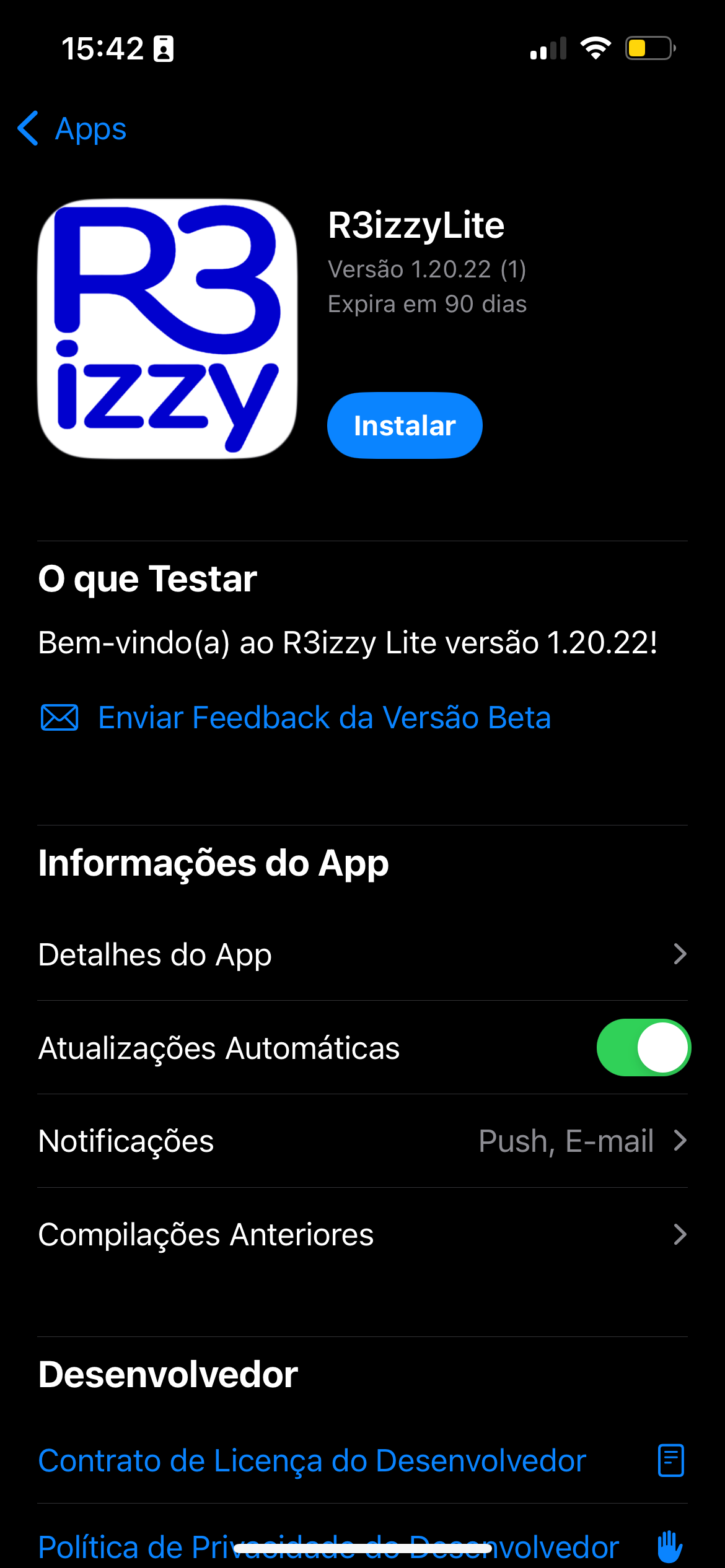Screen dimensions: 725x1568
Task: Open Política de Privacidade do Desenvolvedor
Action: point(328,1546)
